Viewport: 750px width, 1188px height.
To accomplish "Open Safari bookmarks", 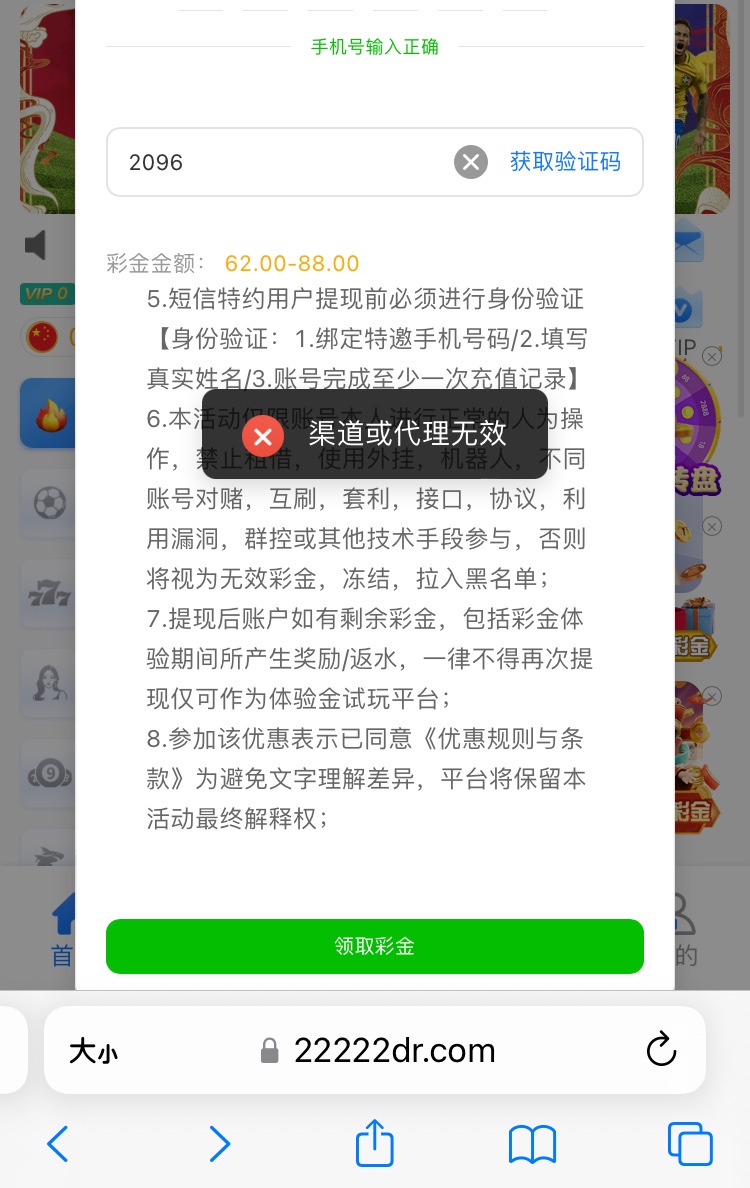I will [532, 1143].
